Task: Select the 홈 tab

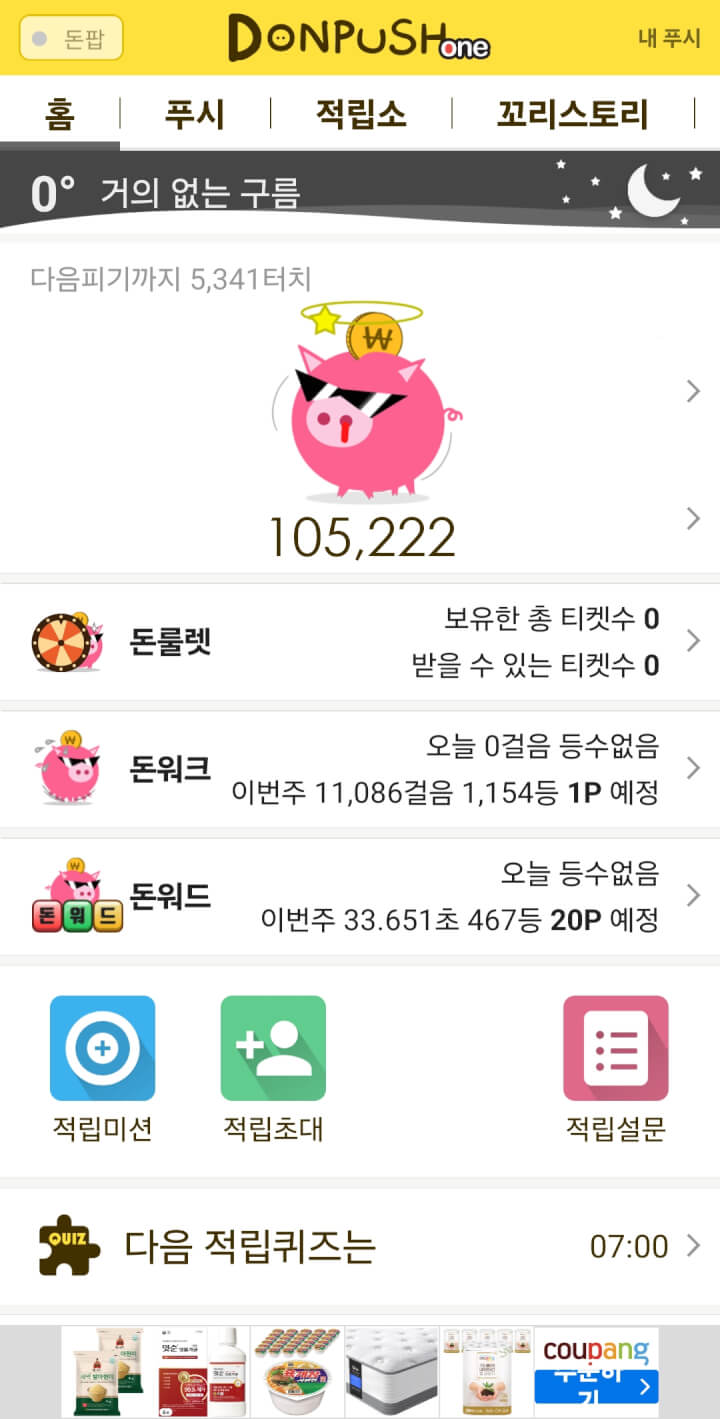Action: (x=60, y=114)
